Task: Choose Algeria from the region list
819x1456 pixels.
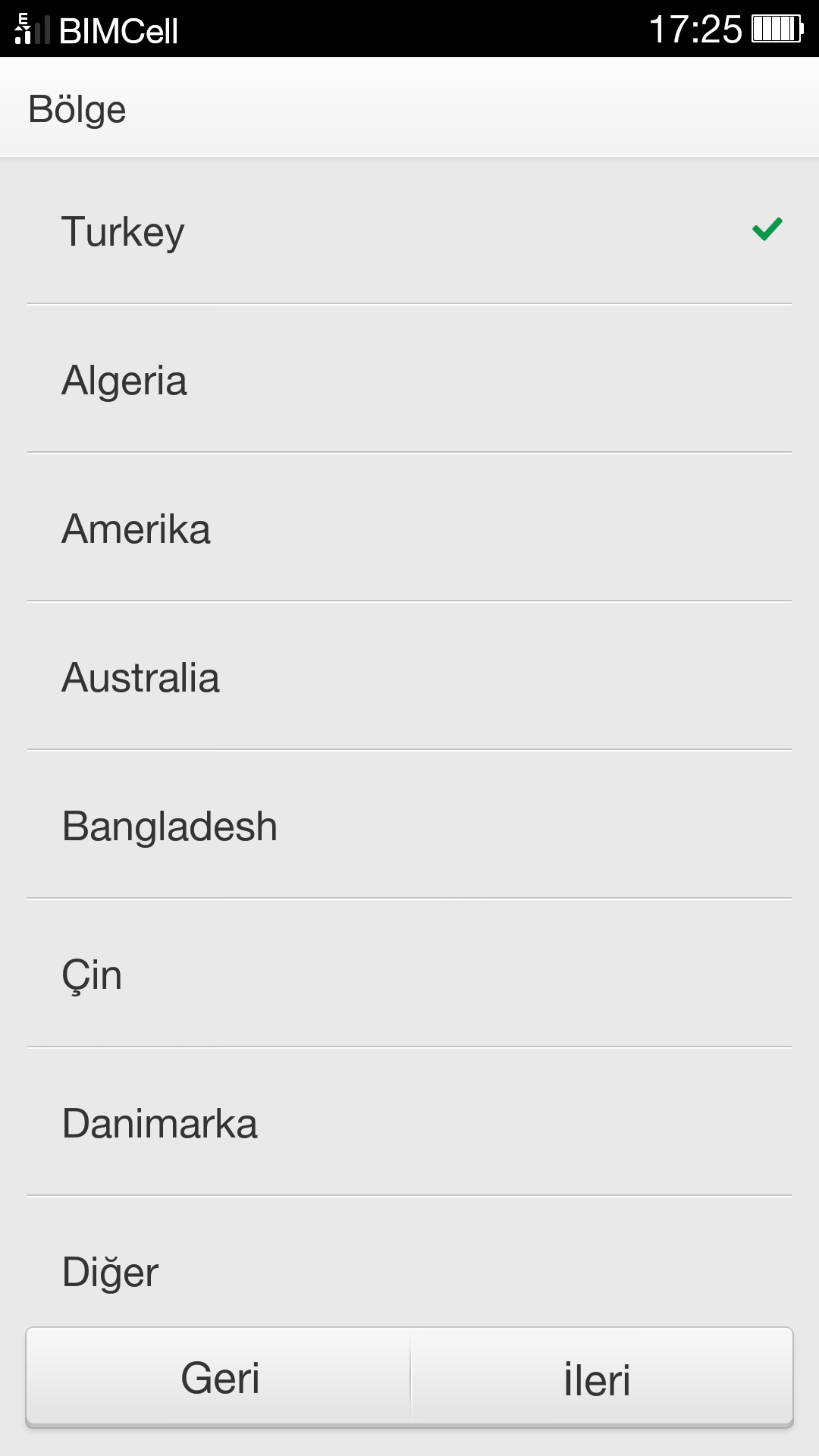Action: 409,380
